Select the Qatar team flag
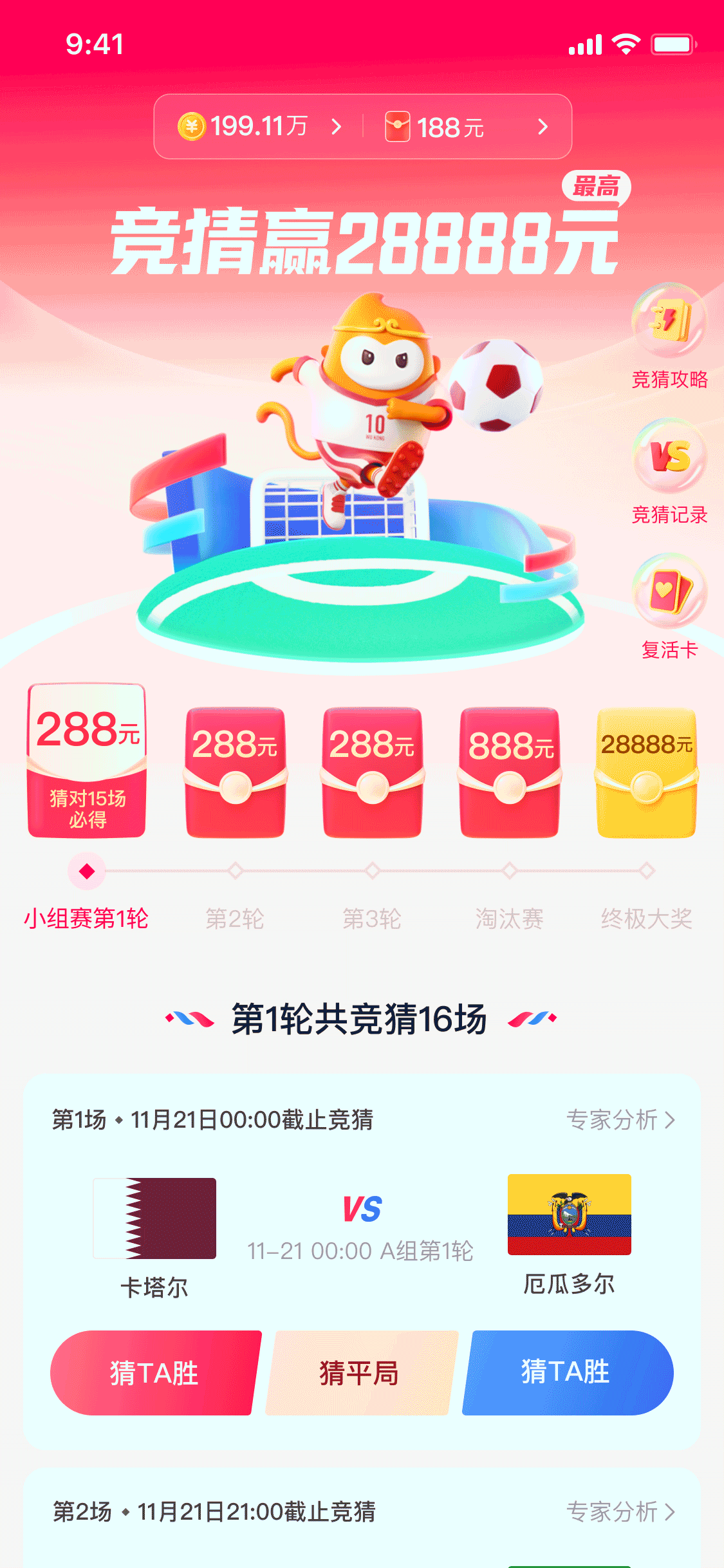 click(154, 1220)
